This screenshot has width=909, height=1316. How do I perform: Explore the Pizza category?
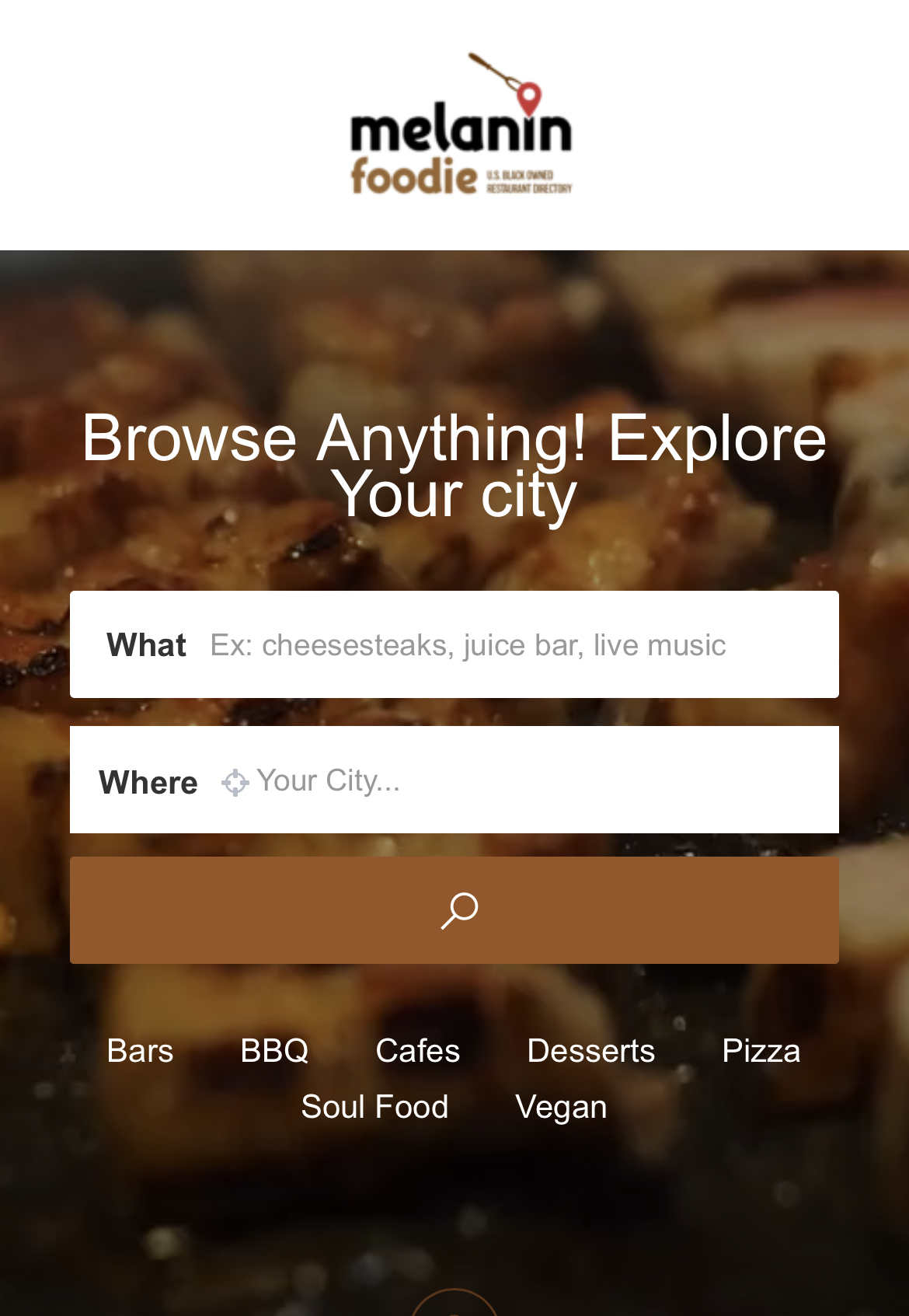tap(761, 1051)
